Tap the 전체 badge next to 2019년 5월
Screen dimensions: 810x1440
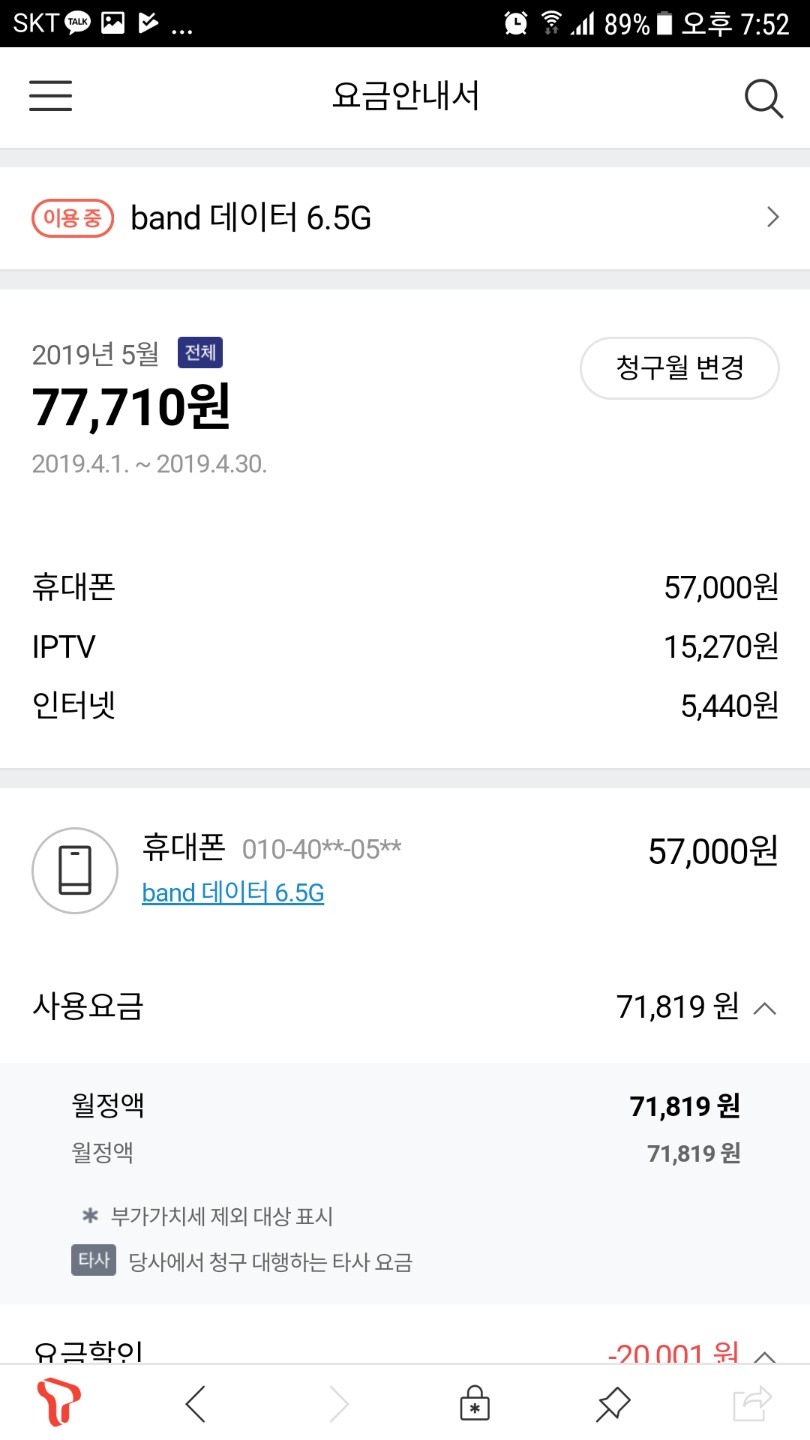[x=199, y=353]
